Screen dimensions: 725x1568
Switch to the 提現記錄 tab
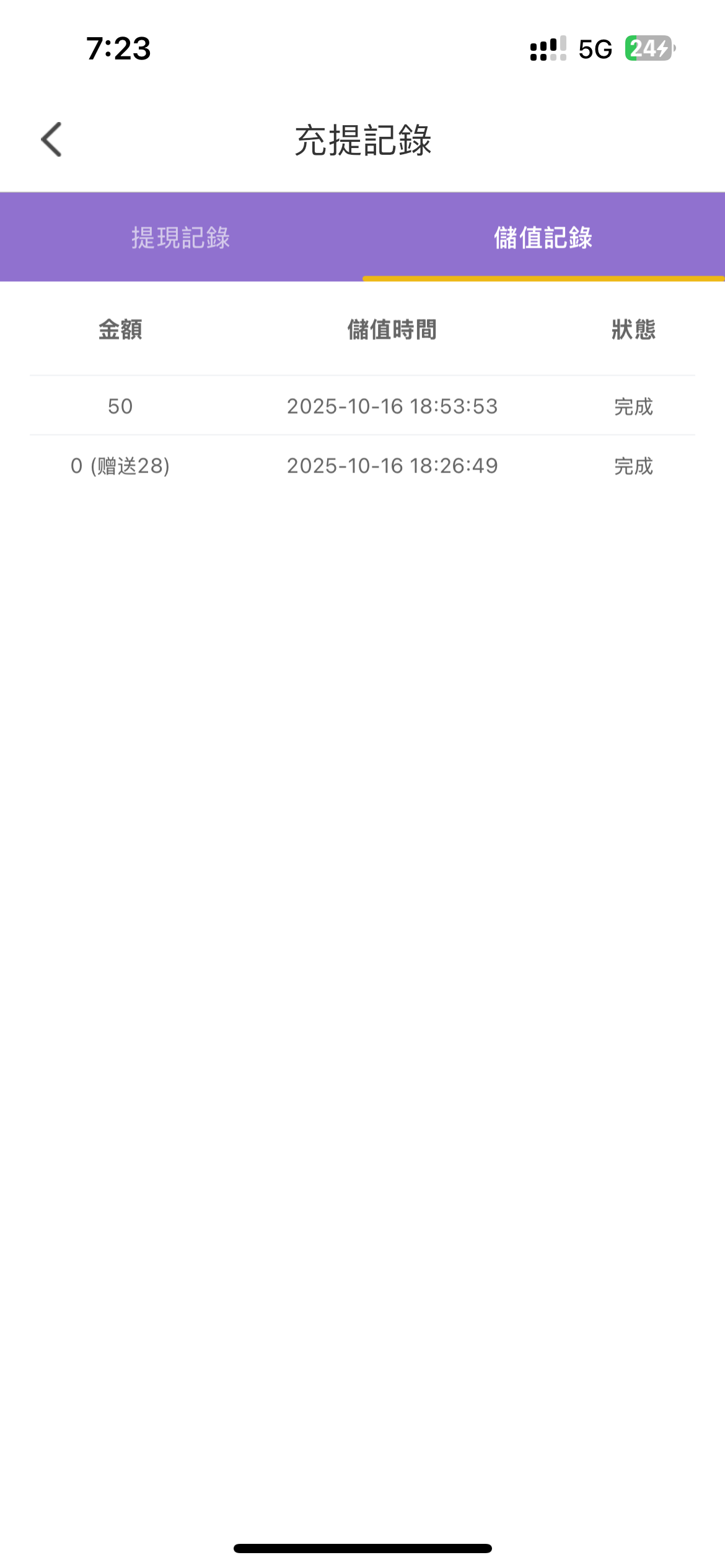tap(181, 238)
